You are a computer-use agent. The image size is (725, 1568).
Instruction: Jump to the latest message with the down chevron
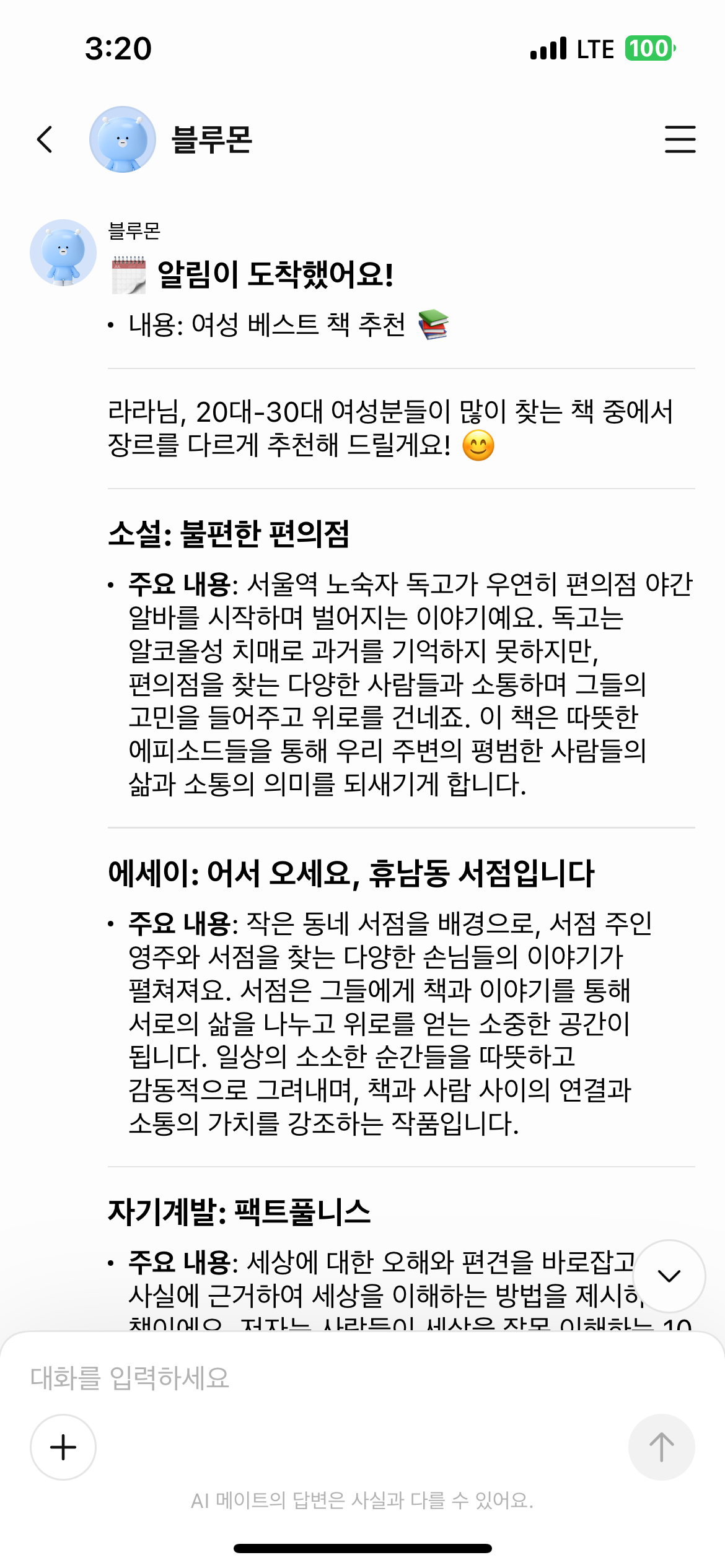pyautogui.click(x=669, y=1276)
